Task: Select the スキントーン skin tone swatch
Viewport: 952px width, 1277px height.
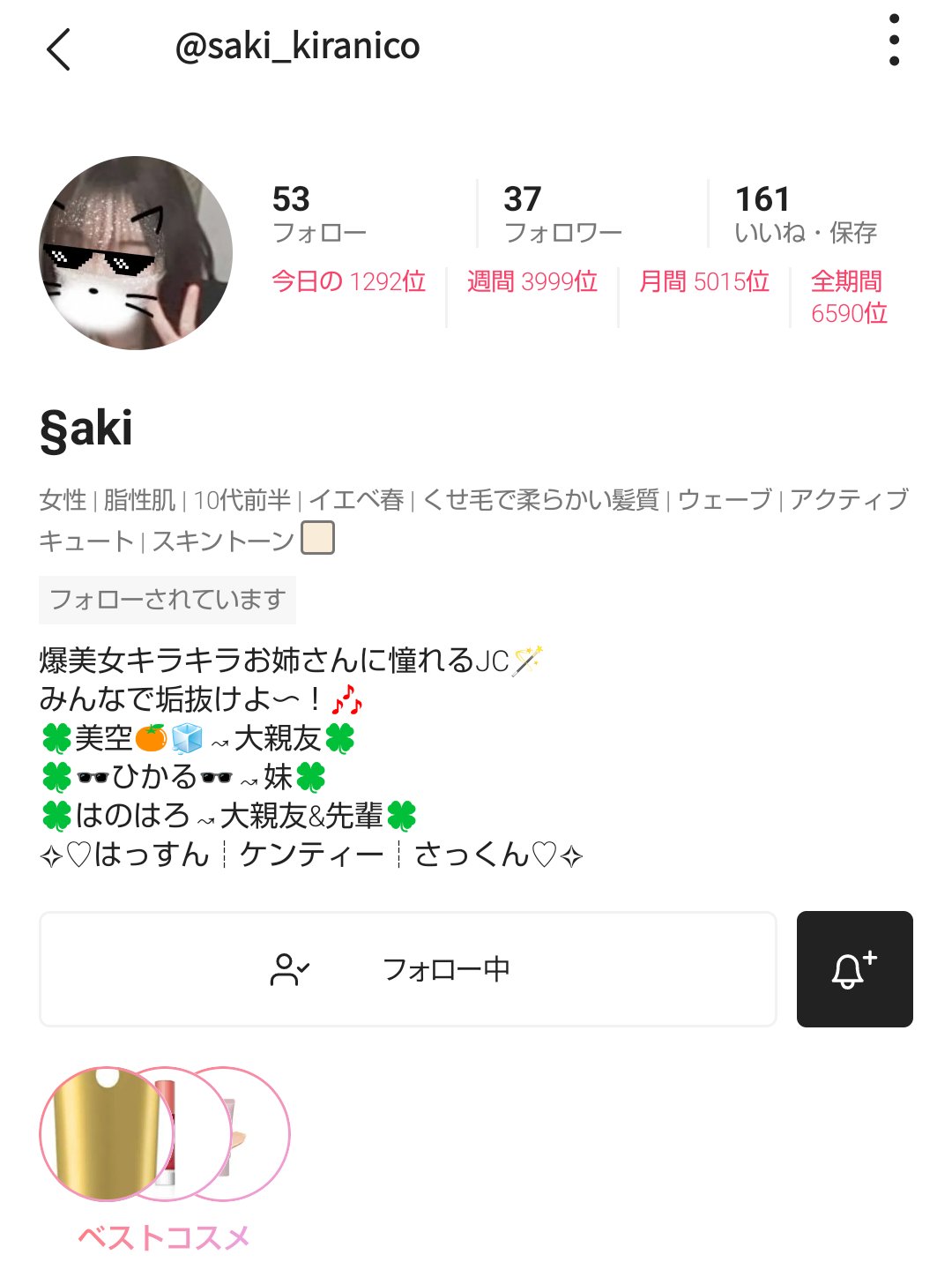Action: 319,538
